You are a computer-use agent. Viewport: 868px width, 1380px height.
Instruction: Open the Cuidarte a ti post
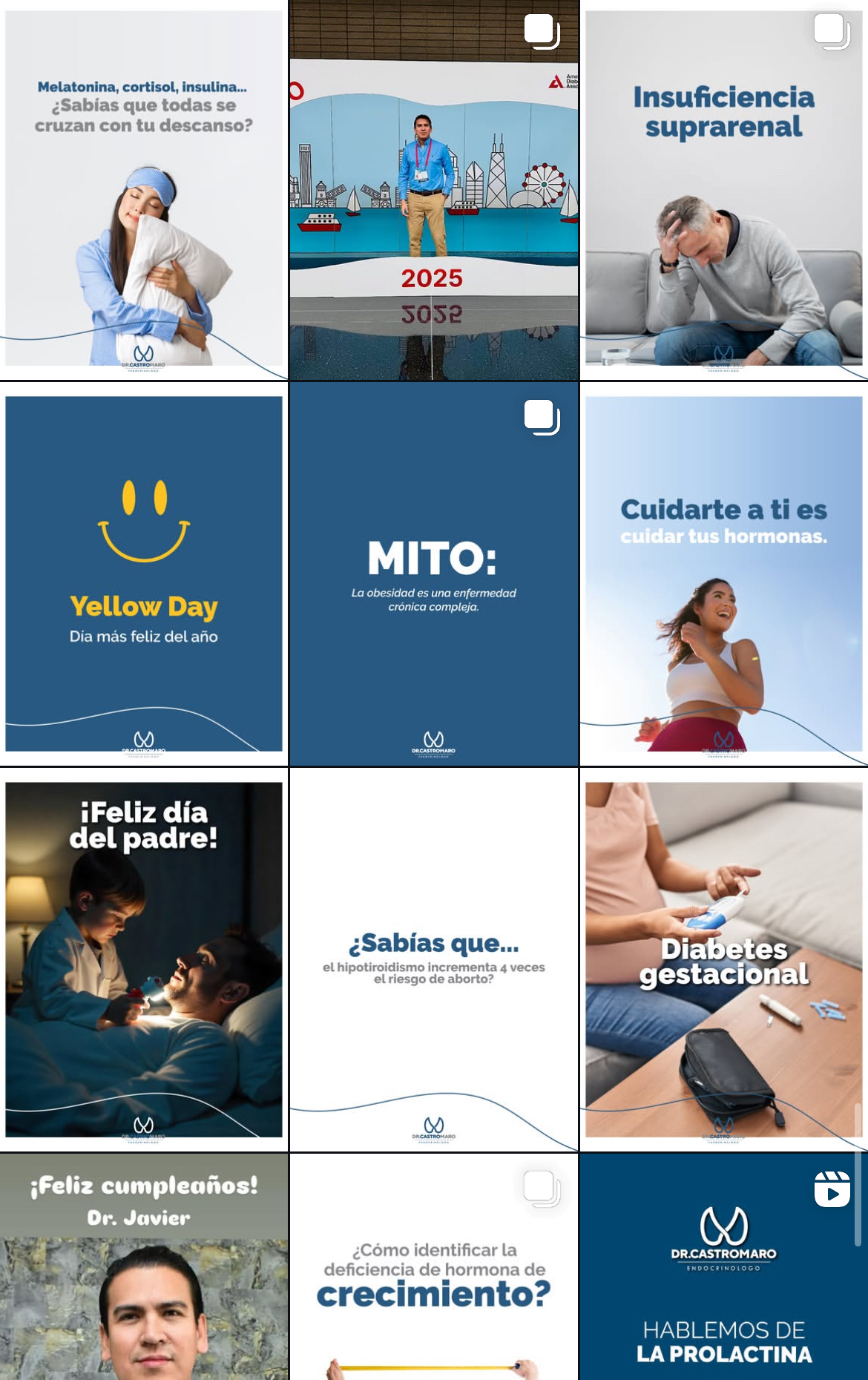pos(724,574)
